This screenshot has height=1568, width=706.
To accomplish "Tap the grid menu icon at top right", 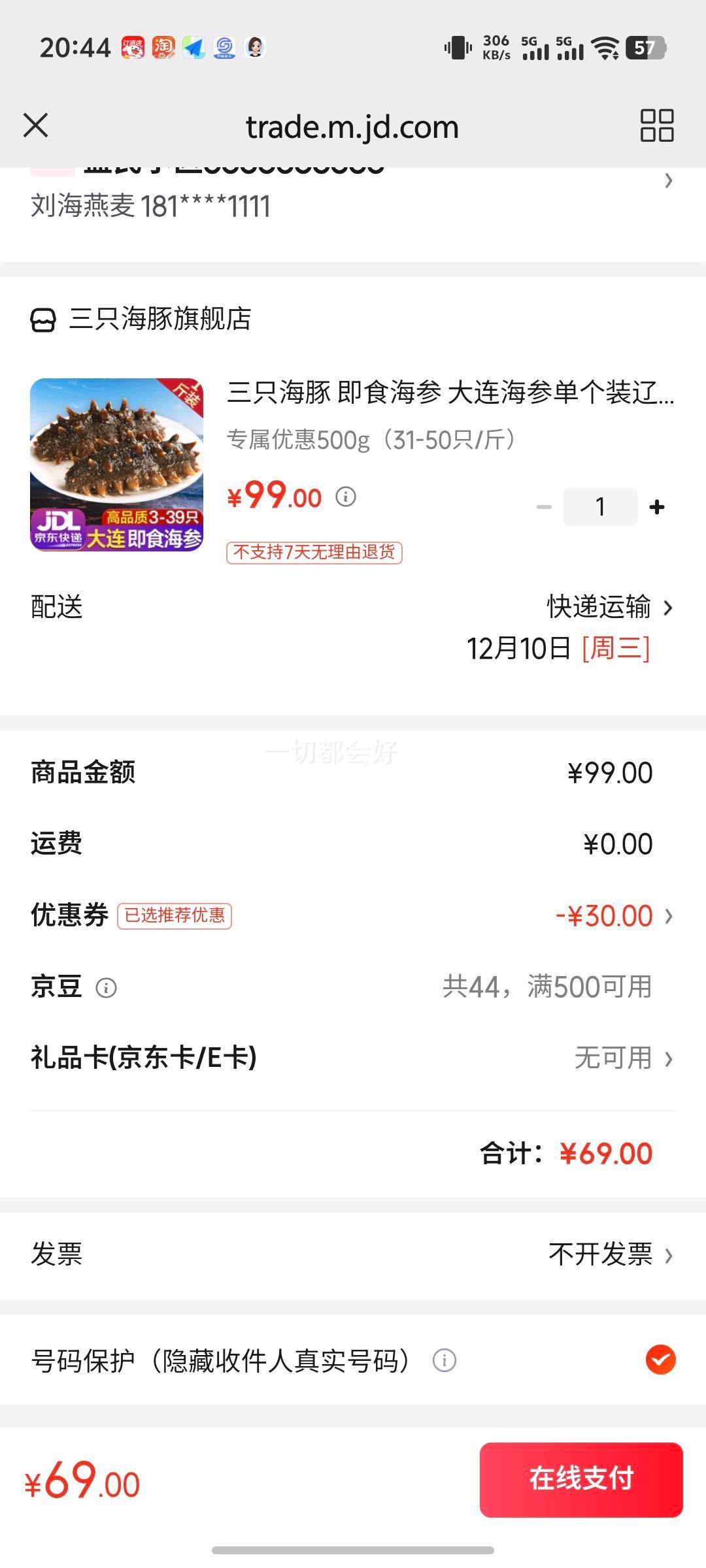I will (x=657, y=125).
